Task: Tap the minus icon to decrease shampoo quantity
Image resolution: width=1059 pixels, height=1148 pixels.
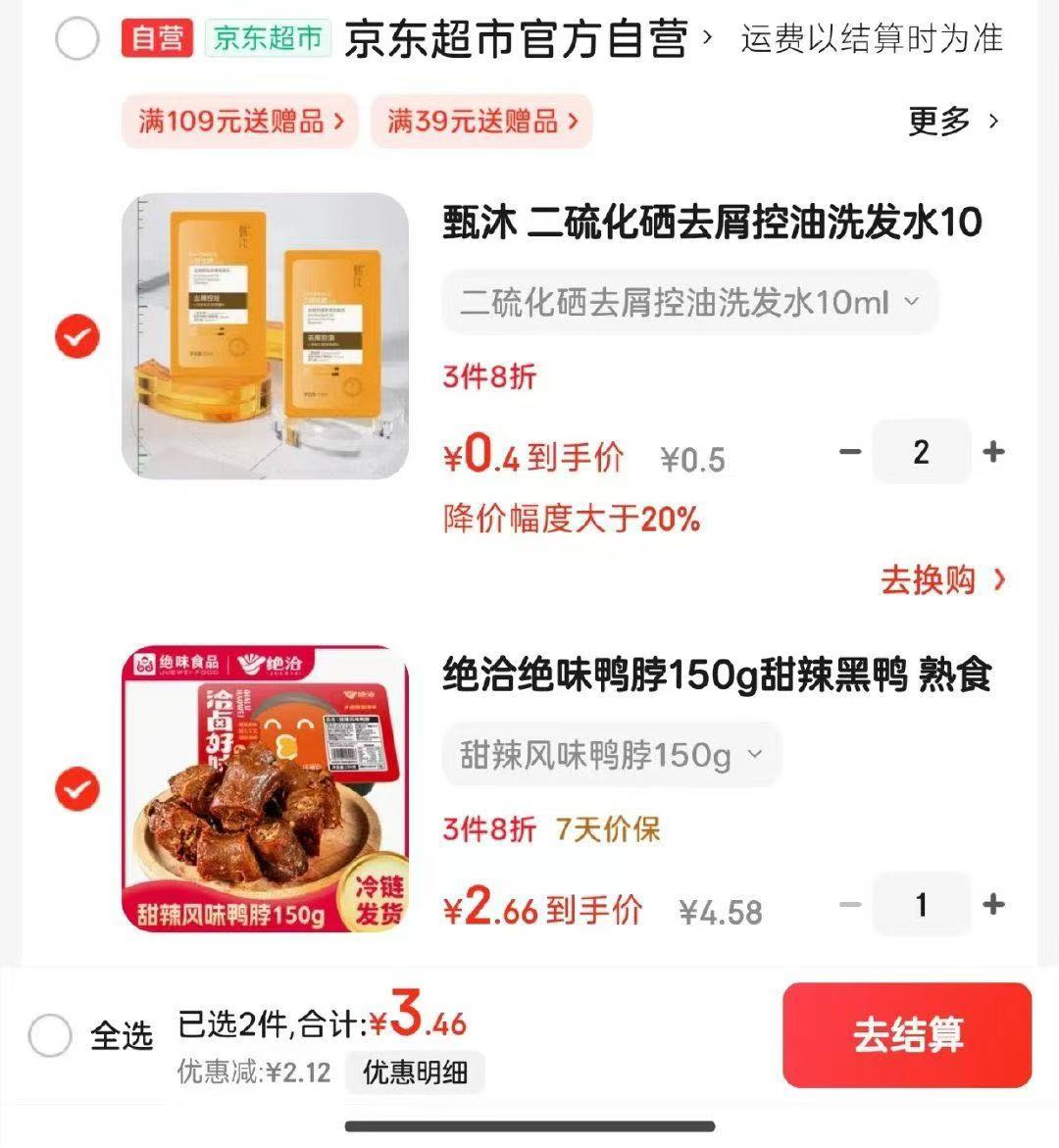Action: (x=849, y=451)
